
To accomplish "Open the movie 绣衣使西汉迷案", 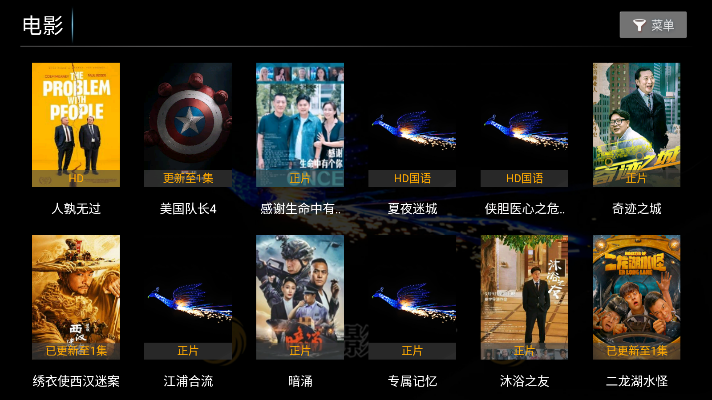I will [76, 297].
